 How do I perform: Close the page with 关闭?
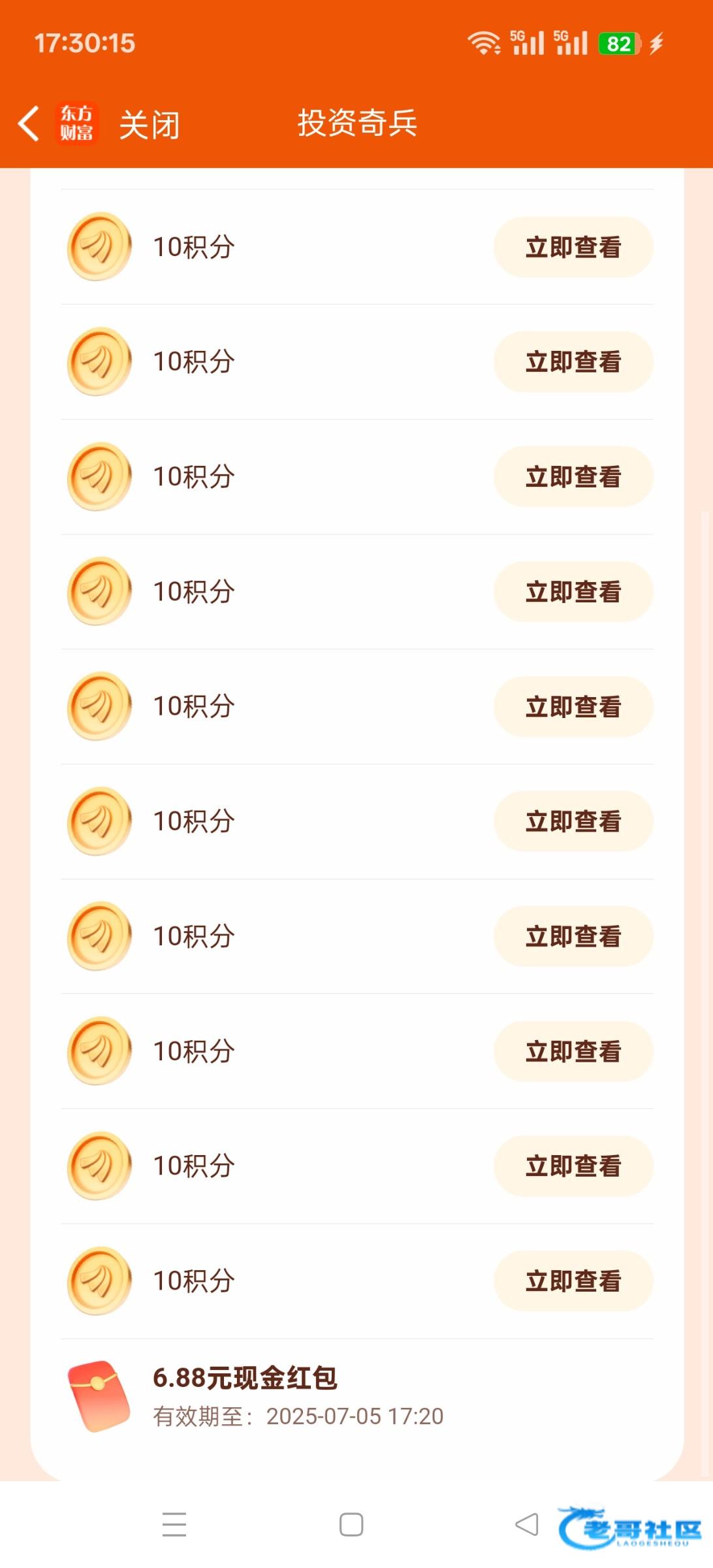[x=150, y=124]
